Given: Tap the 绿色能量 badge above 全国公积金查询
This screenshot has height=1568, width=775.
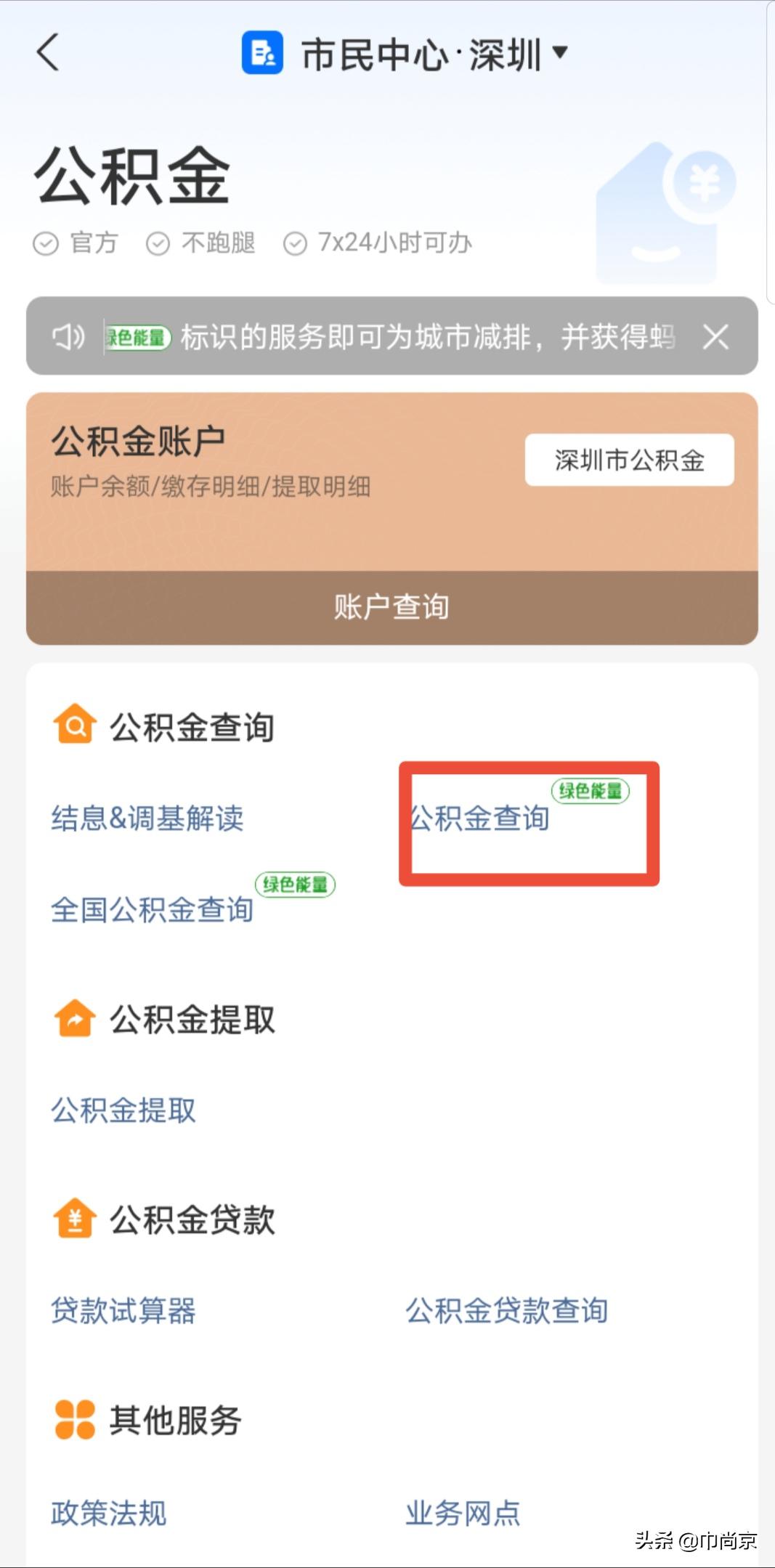Looking at the screenshot, I should coord(293,884).
